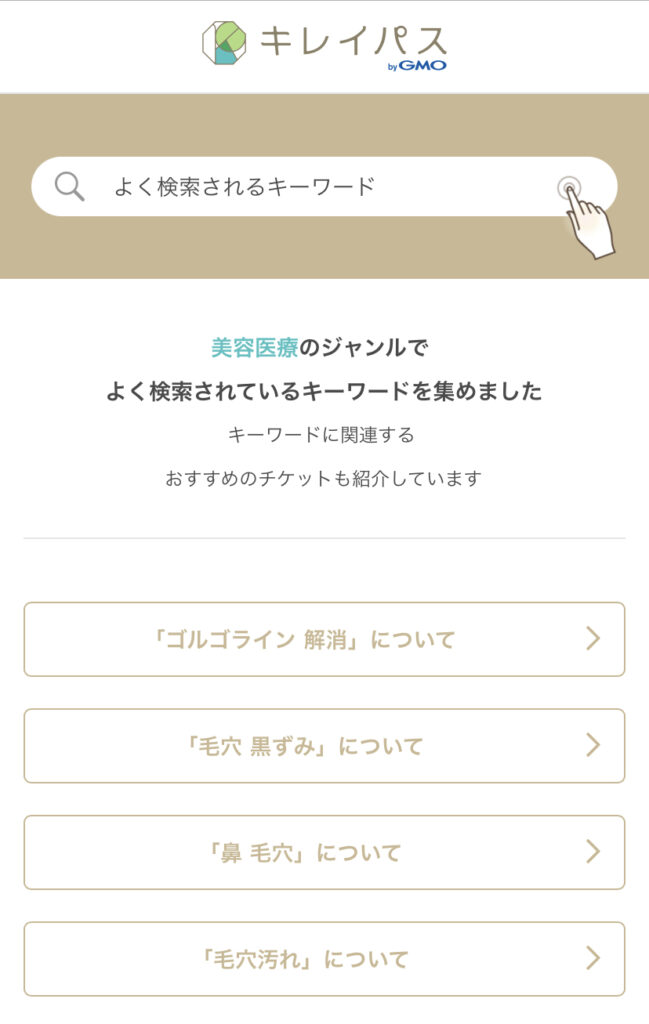Select the「毛穴 黒ずみ」について button
This screenshot has width=649, height=1024.
(324, 746)
